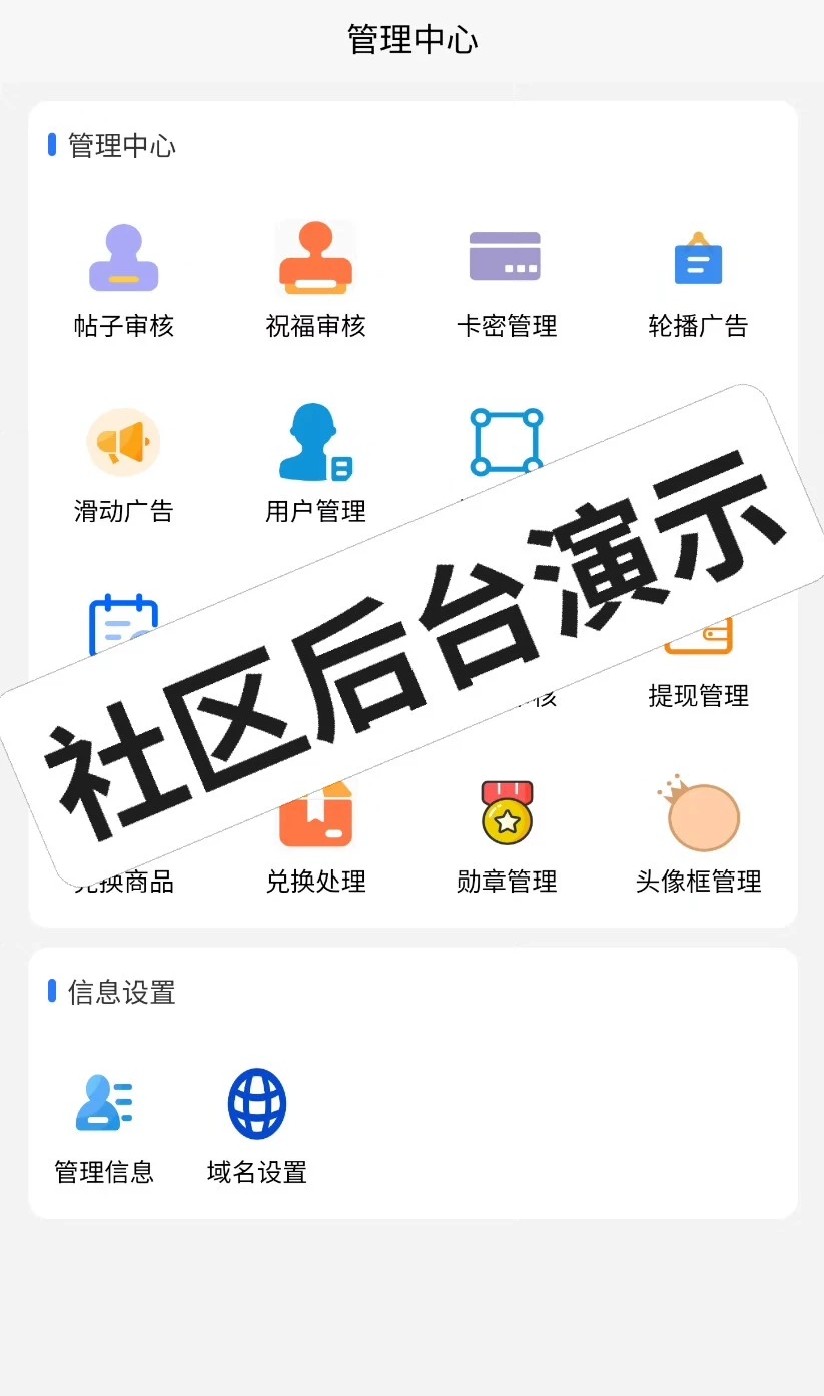The width and height of the screenshot is (824, 1396).
Task: Open 管理信息 admin info
Action: click(104, 1127)
